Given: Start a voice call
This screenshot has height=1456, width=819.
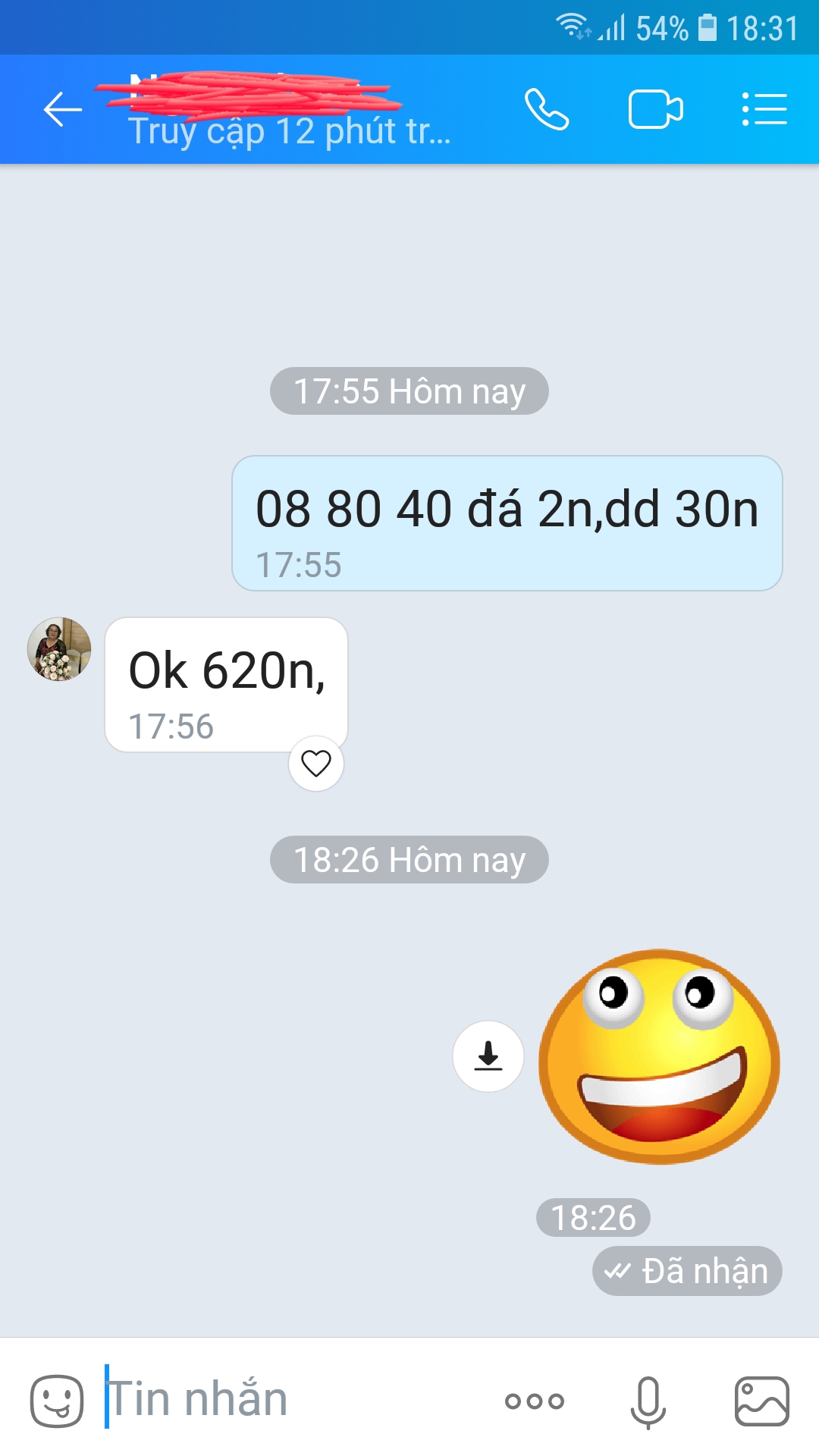Looking at the screenshot, I should tap(547, 110).
